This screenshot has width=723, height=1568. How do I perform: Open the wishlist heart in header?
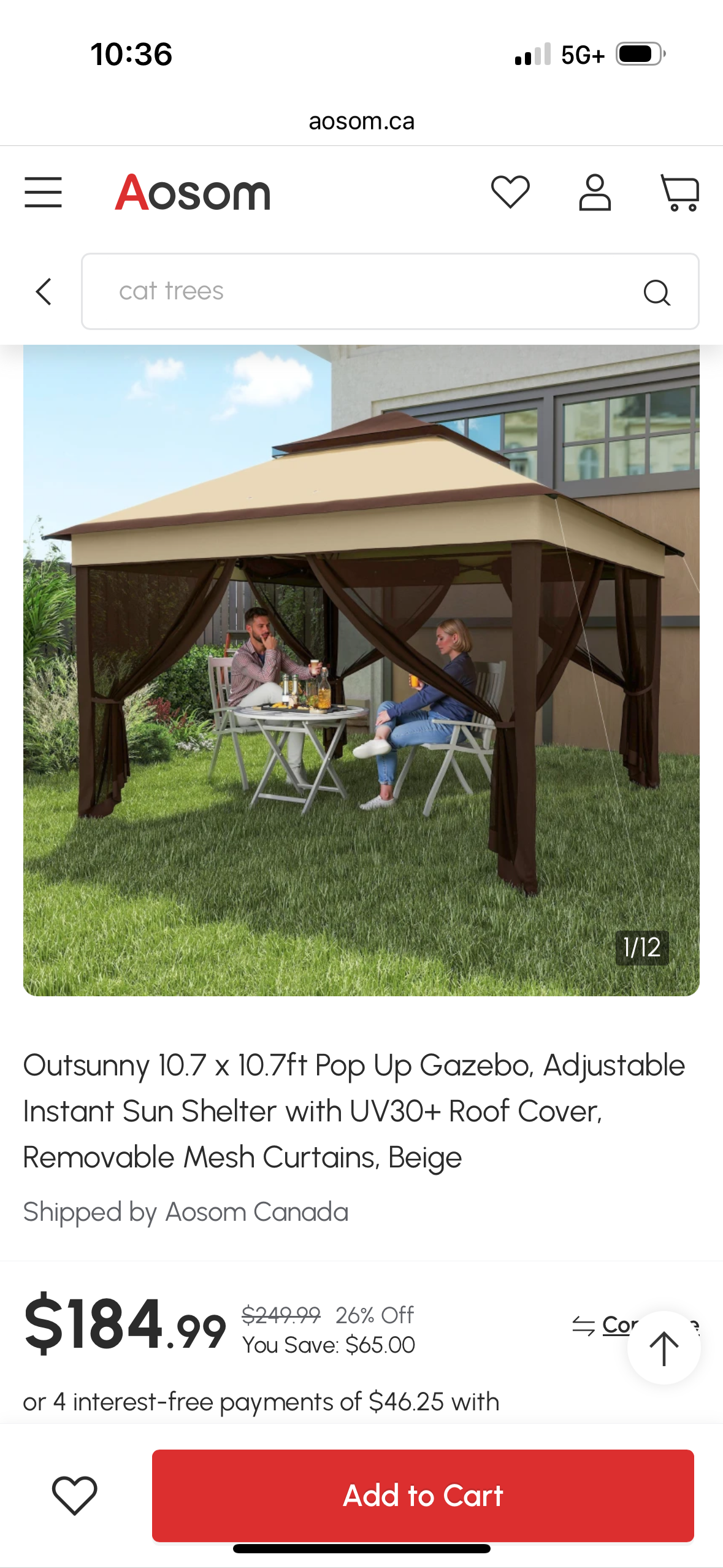click(x=510, y=192)
